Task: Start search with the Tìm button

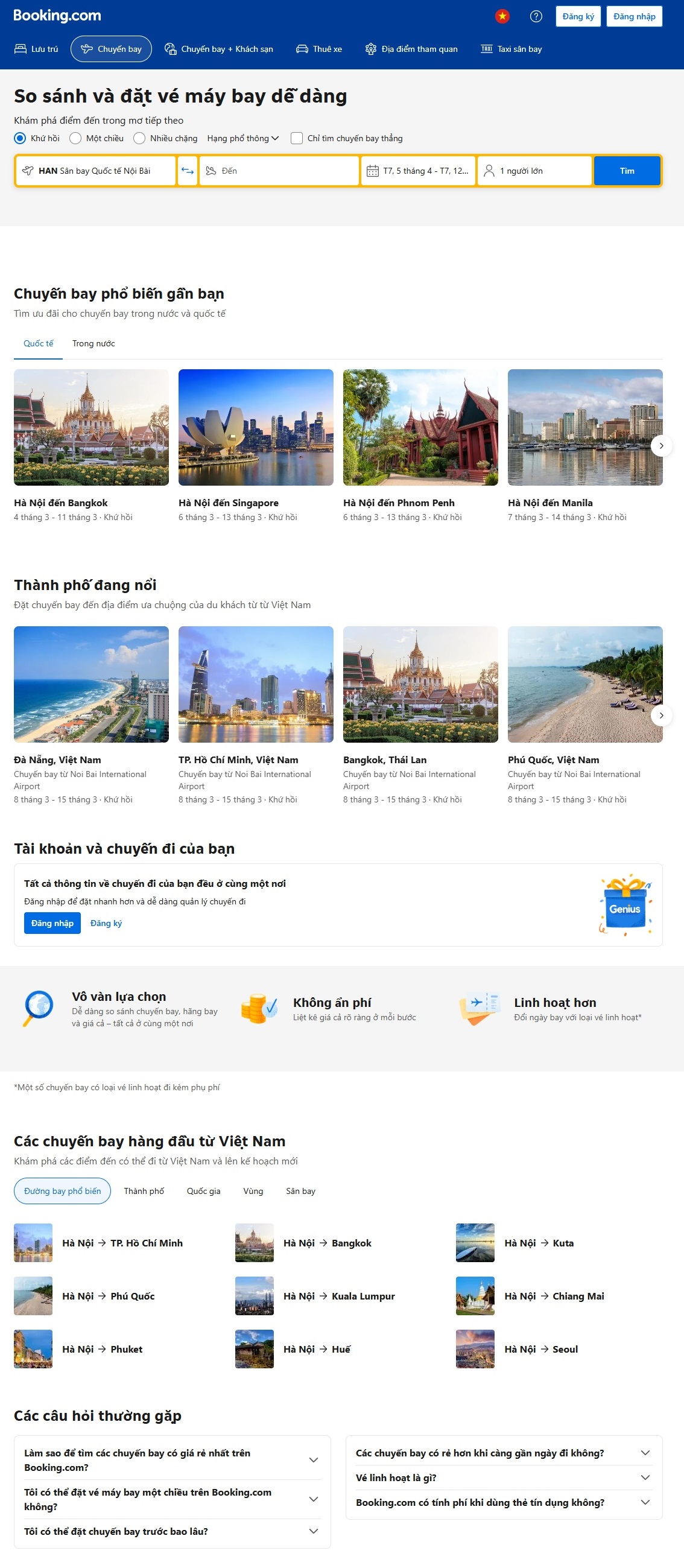Action: 626,171
